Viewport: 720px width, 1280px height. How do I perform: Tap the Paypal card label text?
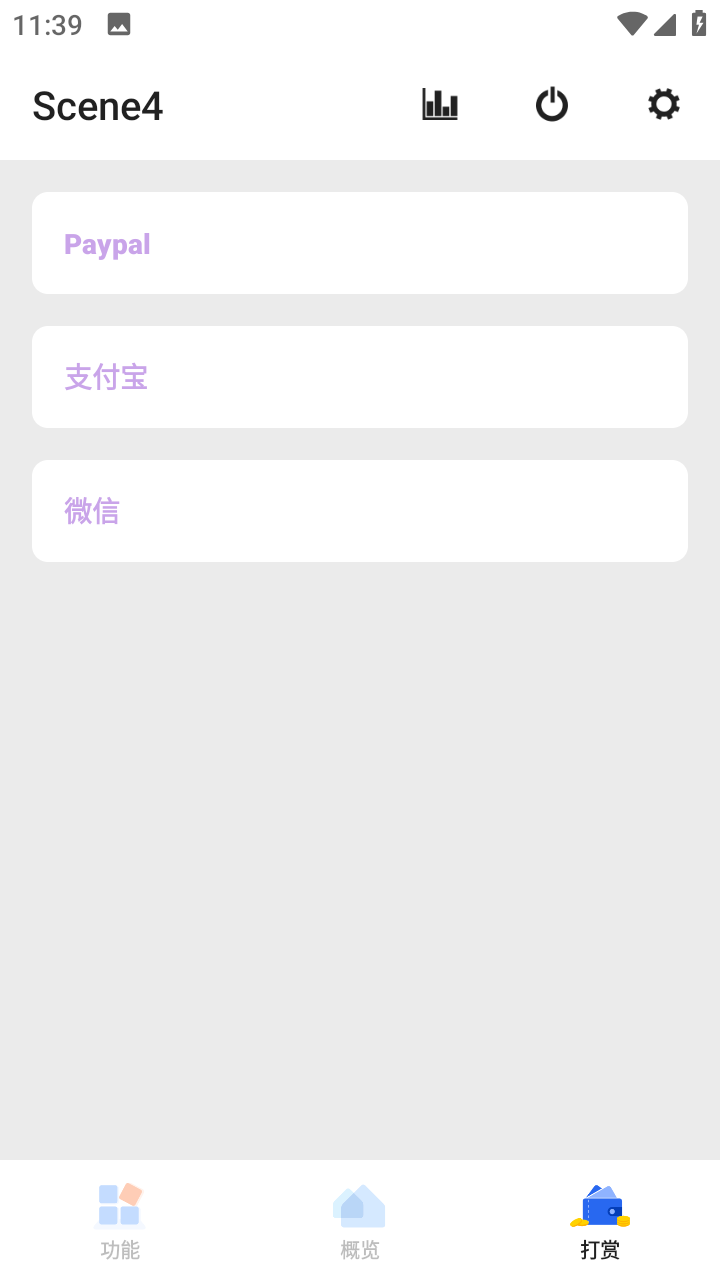[106, 243]
